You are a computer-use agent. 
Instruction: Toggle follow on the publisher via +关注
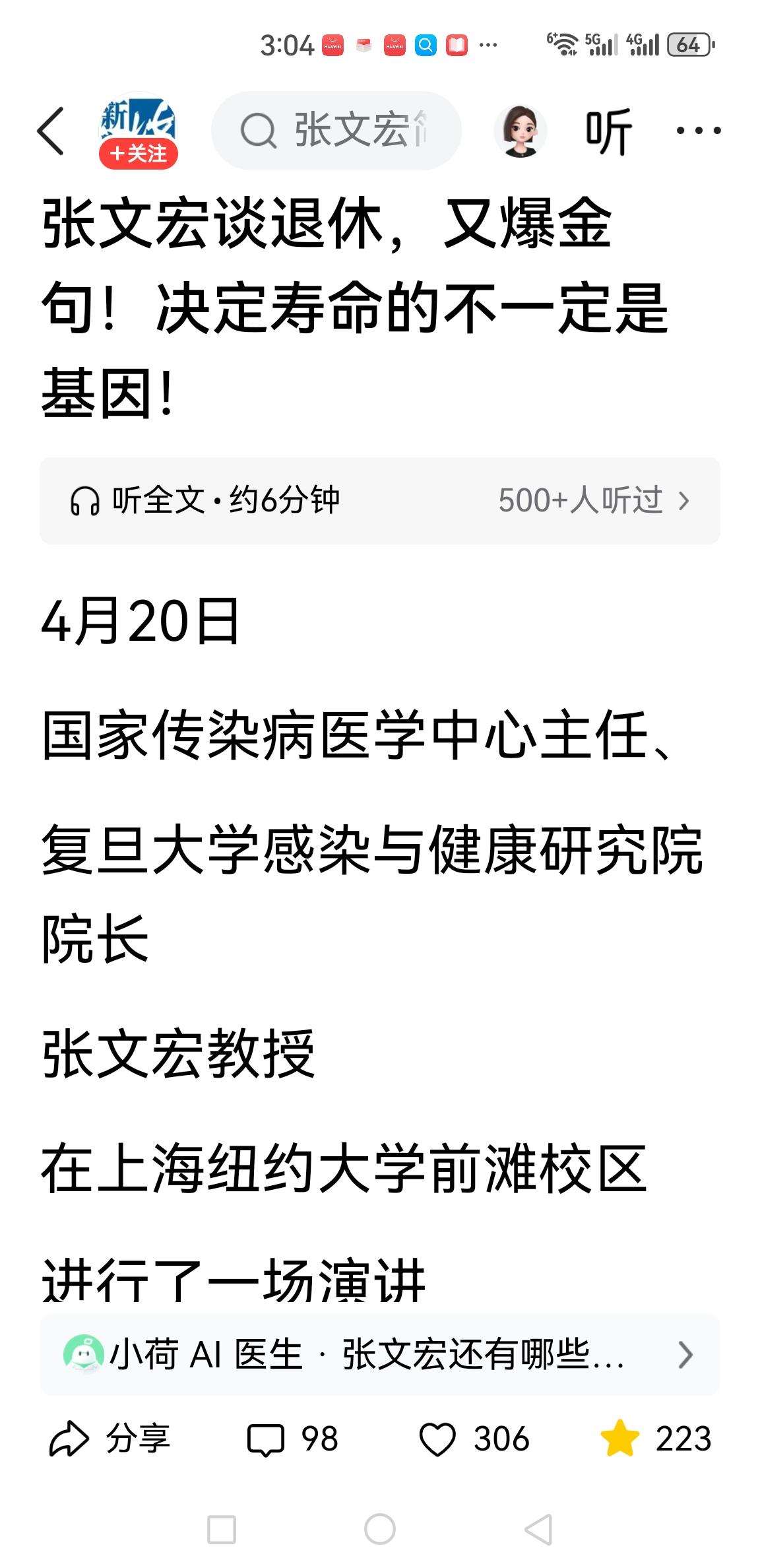139,154
